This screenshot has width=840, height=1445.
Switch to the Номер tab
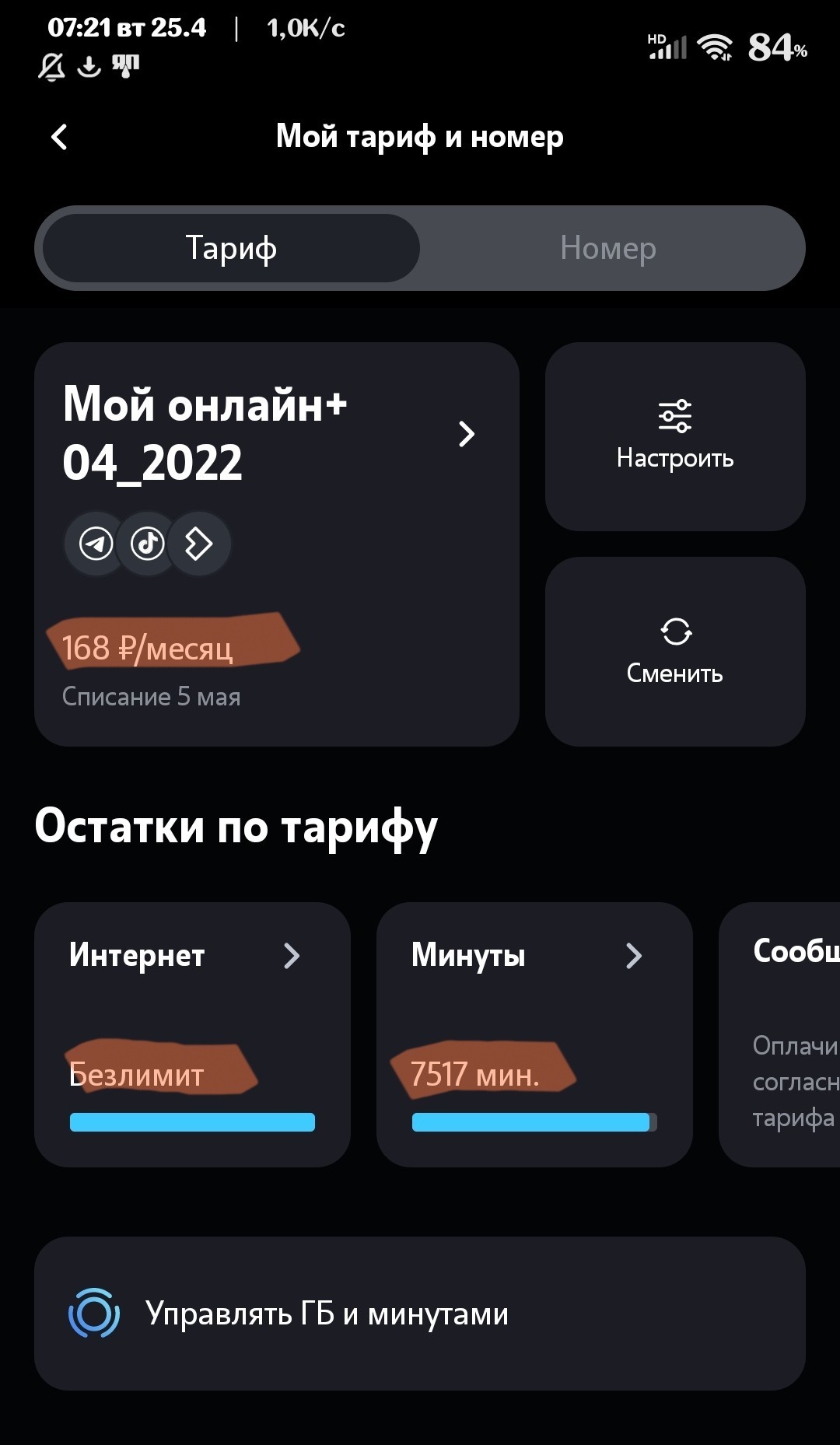tap(608, 249)
